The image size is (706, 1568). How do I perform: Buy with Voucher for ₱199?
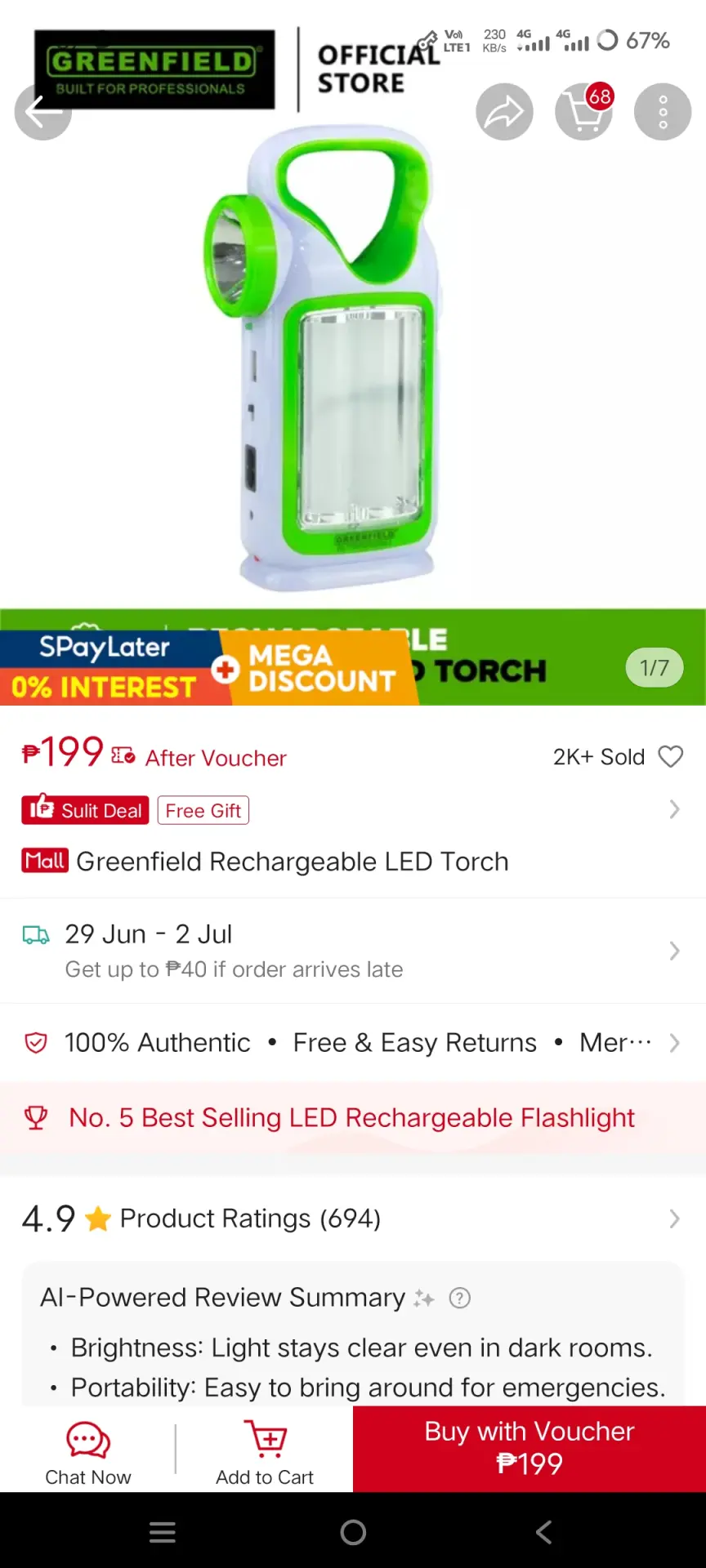pyautogui.click(x=529, y=1449)
